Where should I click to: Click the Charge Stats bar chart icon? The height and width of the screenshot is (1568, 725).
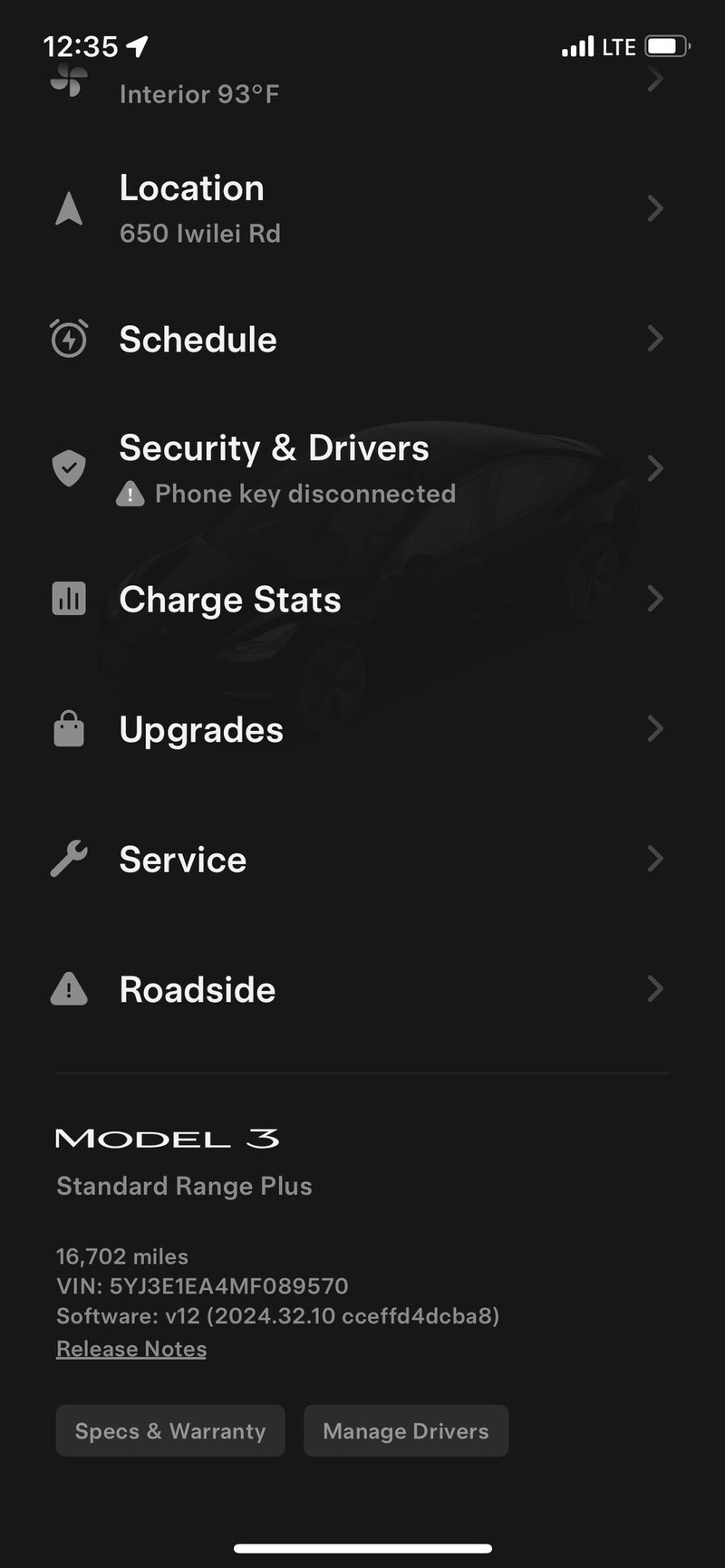(68, 598)
